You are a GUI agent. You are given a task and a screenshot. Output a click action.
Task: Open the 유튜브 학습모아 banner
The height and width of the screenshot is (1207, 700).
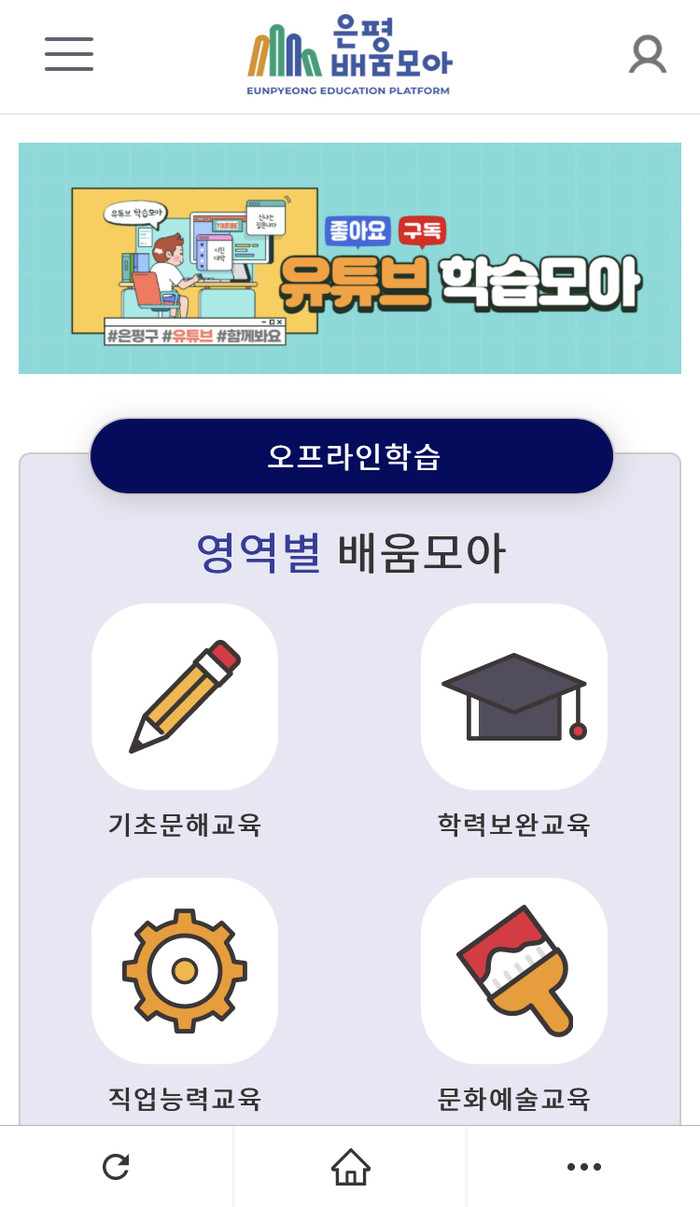[x=350, y=258]
